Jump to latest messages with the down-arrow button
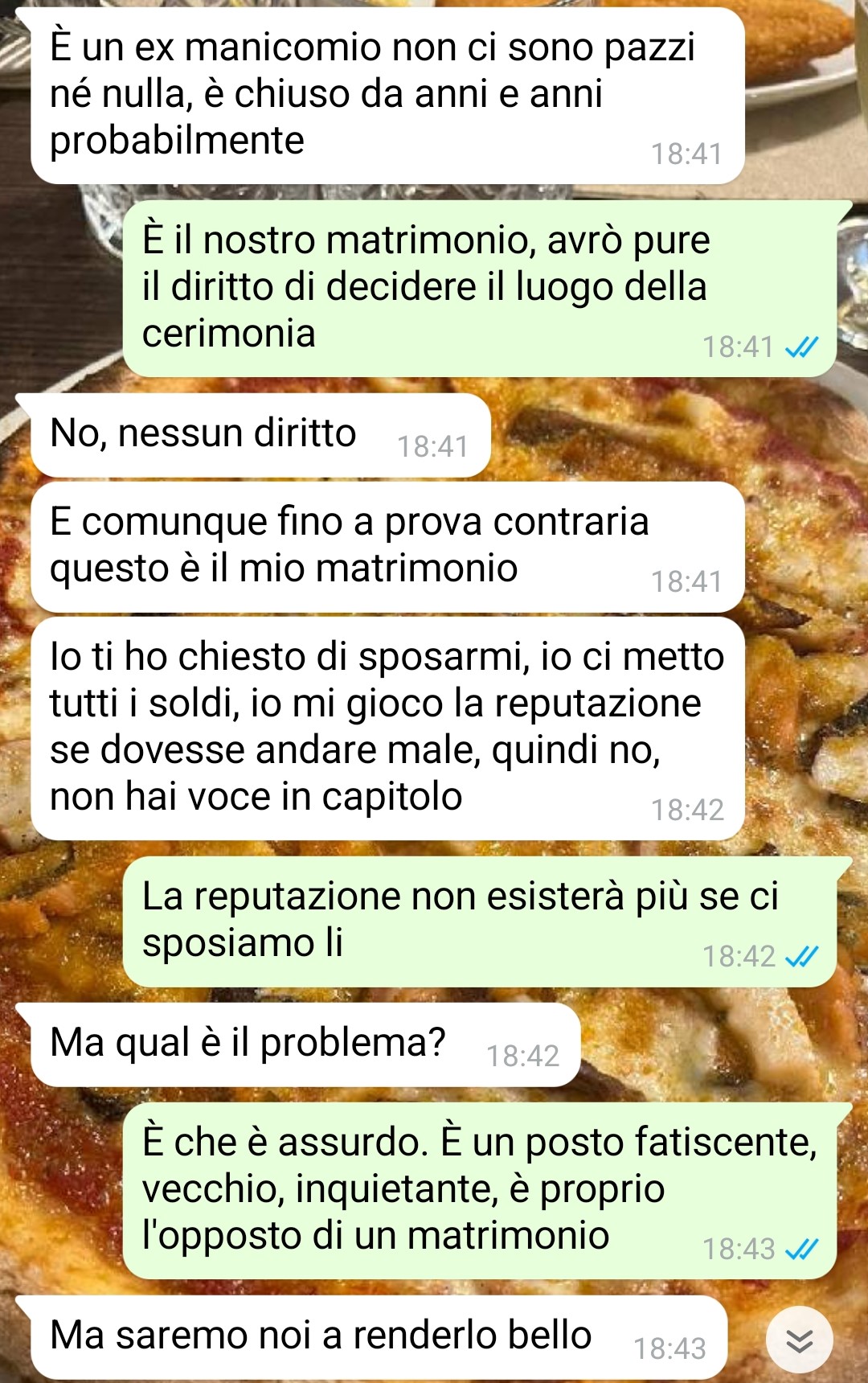The width and height of the screenshot is (868, 1383). pyautogui.click(x=799, y=1340)
